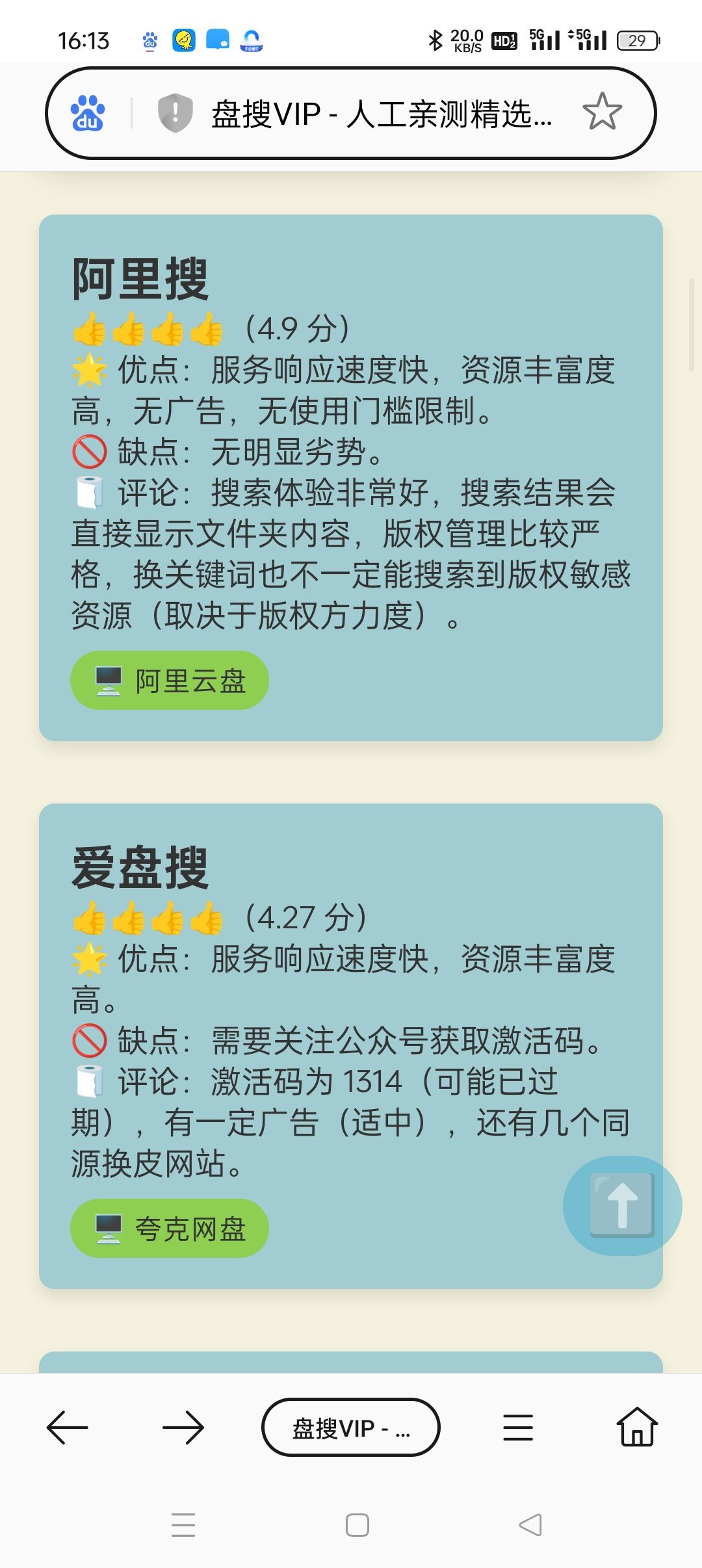Screen dimensions: 702x1568
Task: Go back to the previous page
Action: 68,1428
